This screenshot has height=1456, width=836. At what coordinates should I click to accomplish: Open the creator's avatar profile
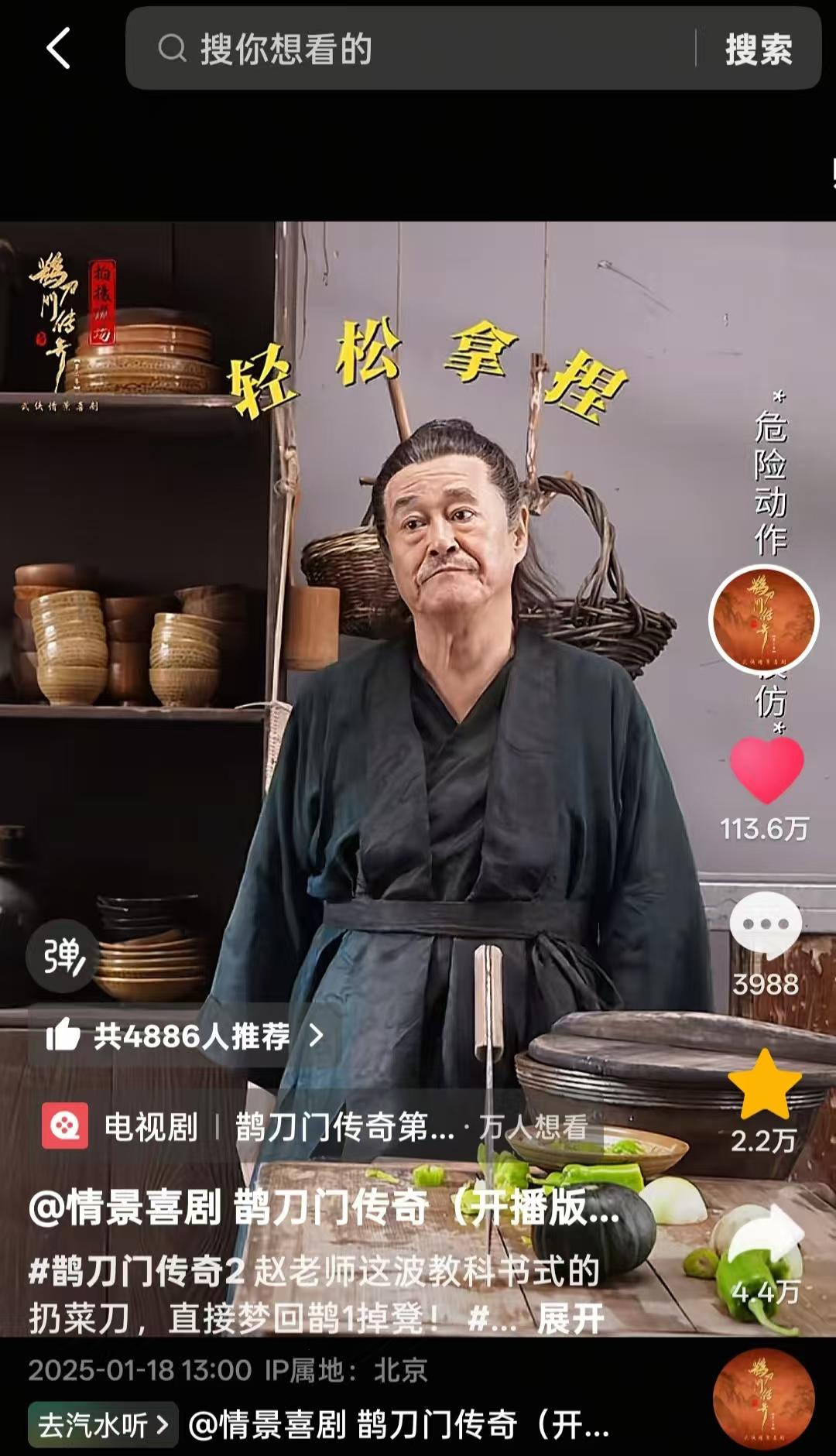pos(763,619)
